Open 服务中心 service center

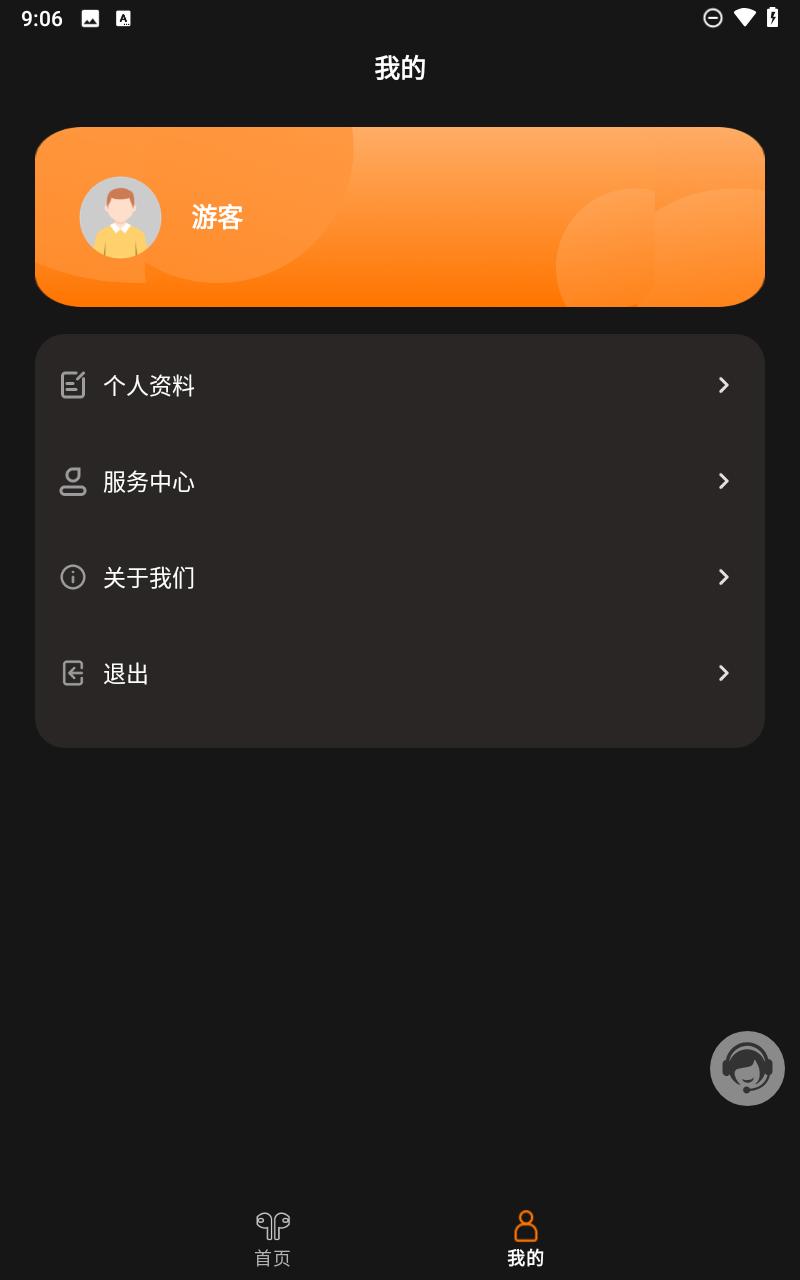click(x=150, y=481)
